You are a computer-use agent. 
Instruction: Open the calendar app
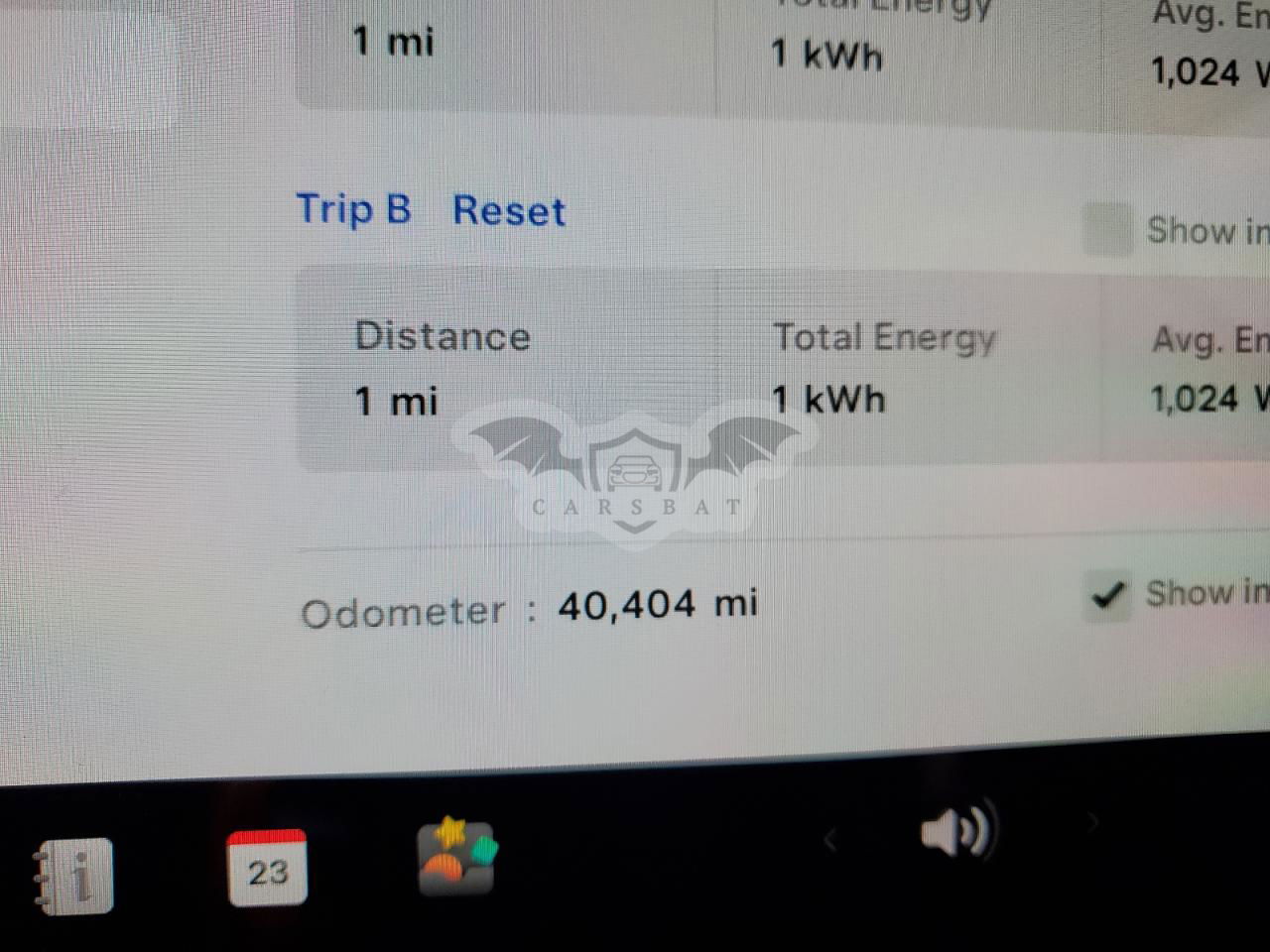pyautogui.click(x=266, y=868)
